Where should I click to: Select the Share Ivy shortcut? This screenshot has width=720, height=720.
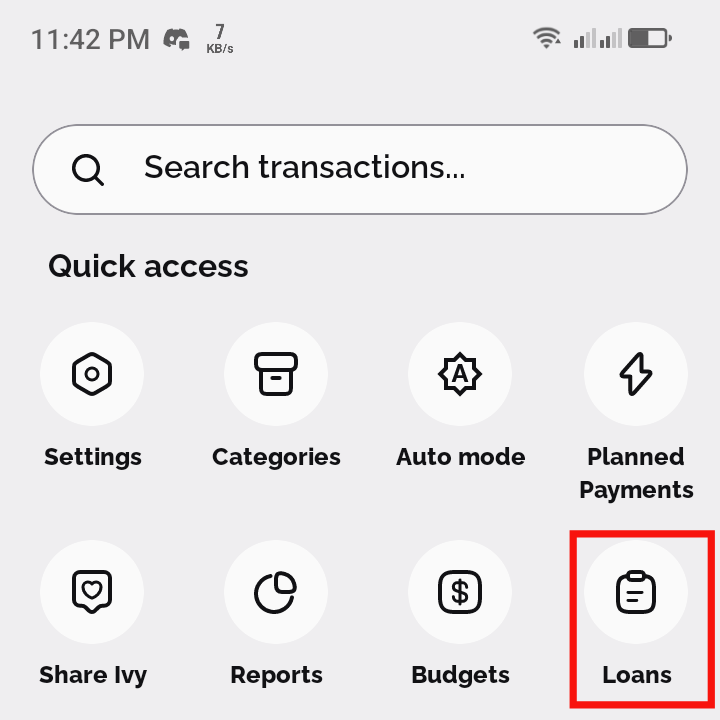pyautogui.click(x=92, y=593)
